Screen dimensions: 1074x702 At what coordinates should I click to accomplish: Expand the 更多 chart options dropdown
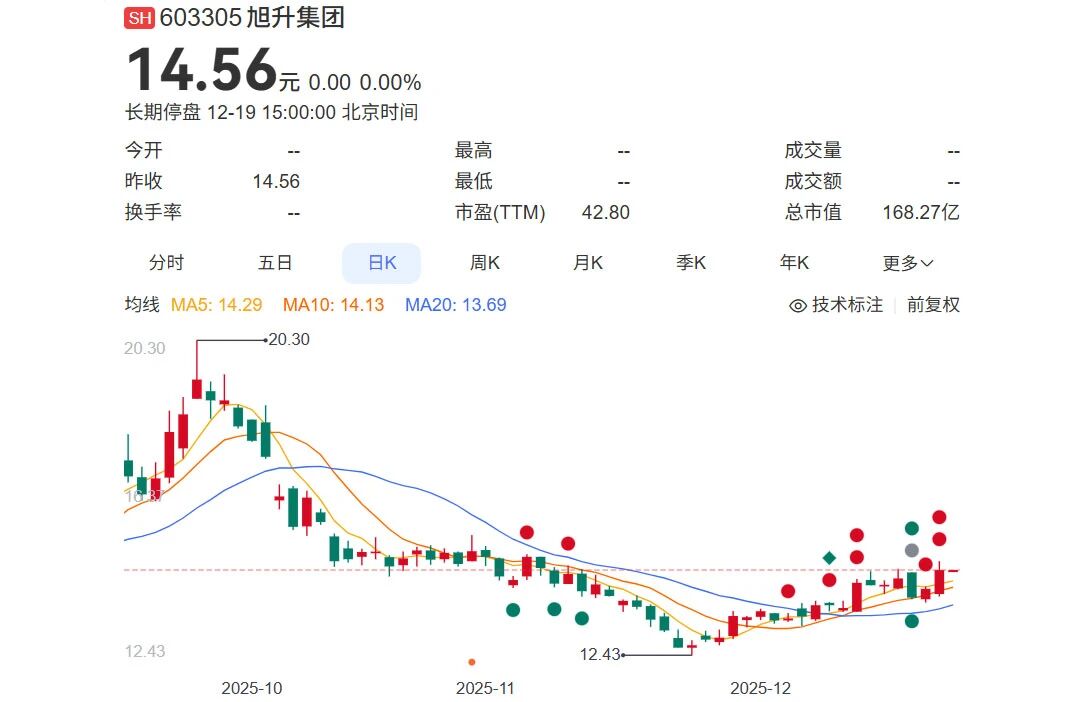tap(908, 263)
